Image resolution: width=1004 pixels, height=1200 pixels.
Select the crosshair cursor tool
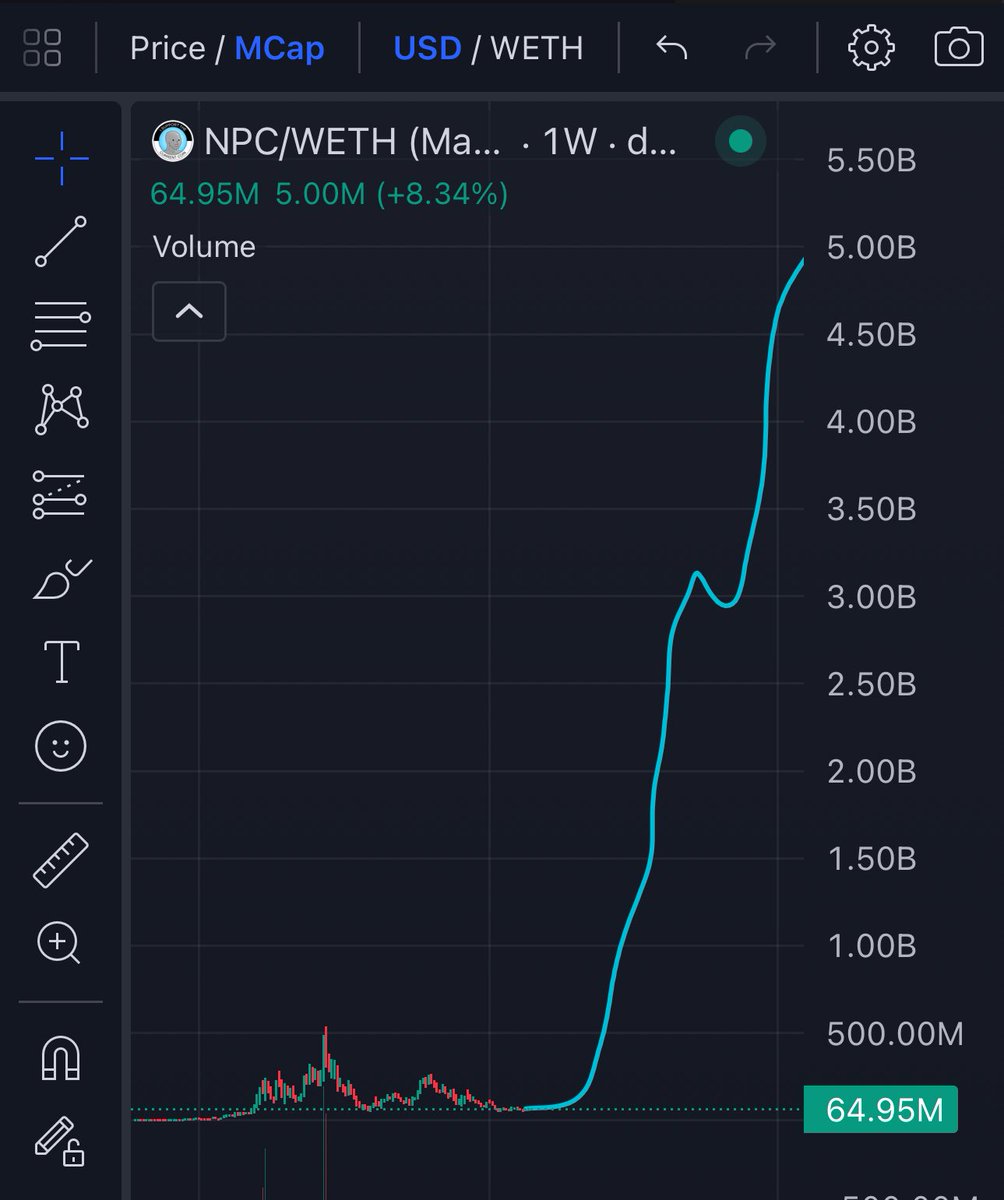point(61,157)
